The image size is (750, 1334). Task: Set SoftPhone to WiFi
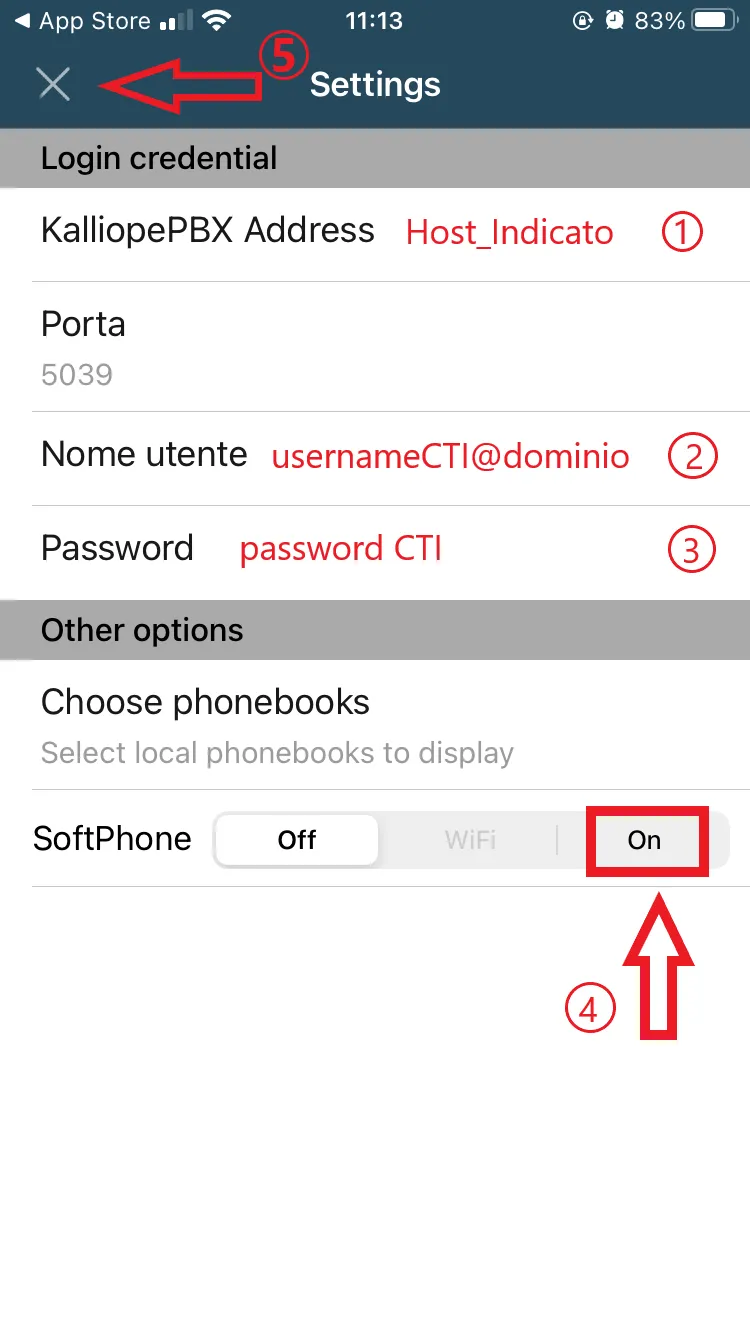470,840
